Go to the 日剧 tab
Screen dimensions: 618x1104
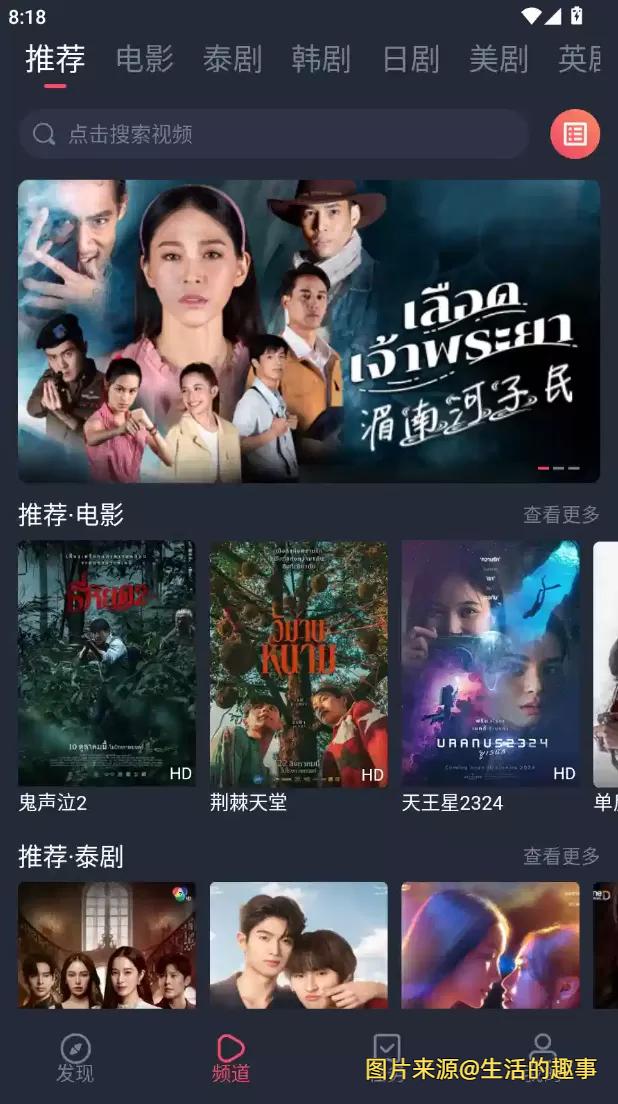coord(410,59)
